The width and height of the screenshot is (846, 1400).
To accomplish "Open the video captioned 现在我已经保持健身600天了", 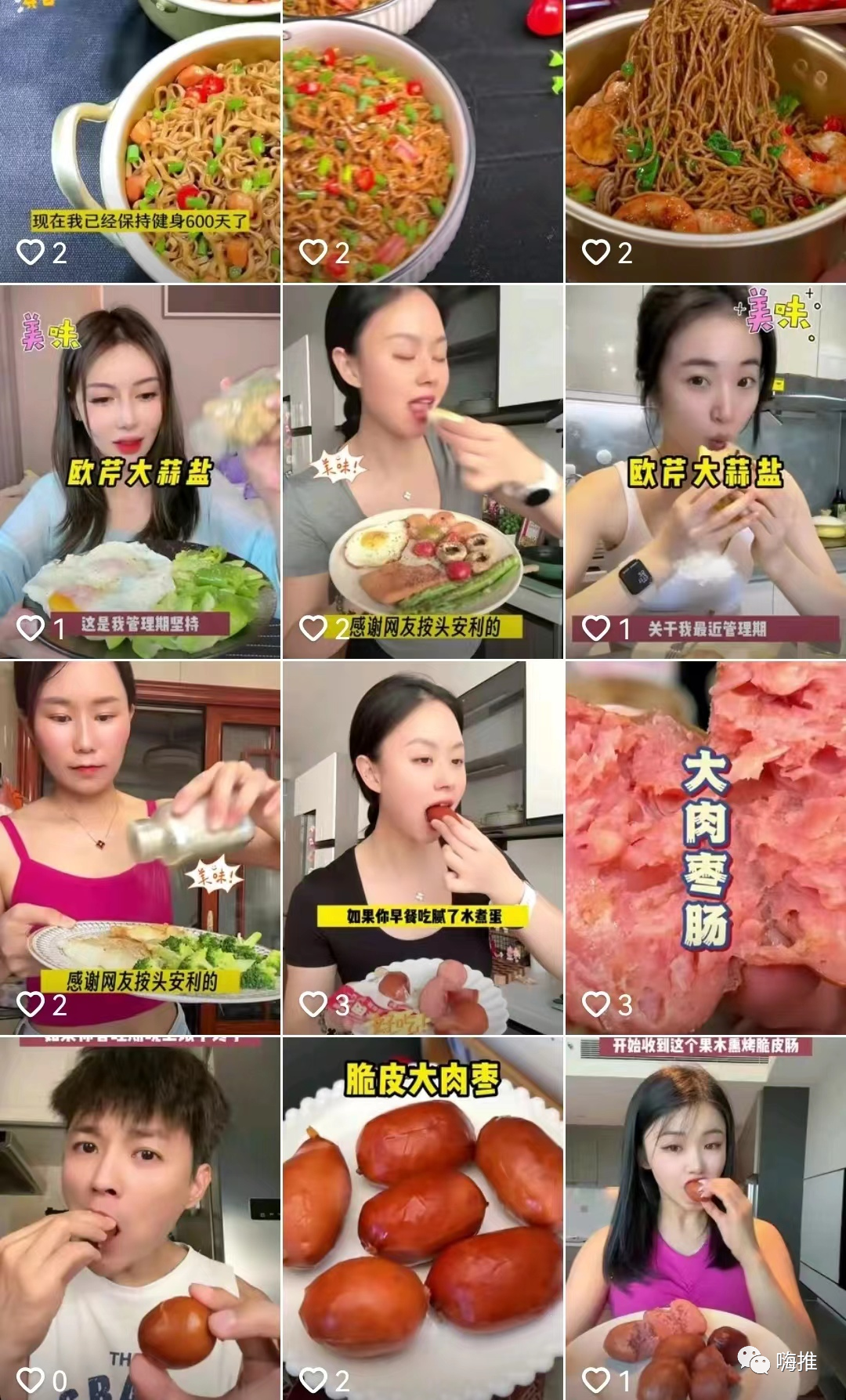I will (x=139, y=141).
